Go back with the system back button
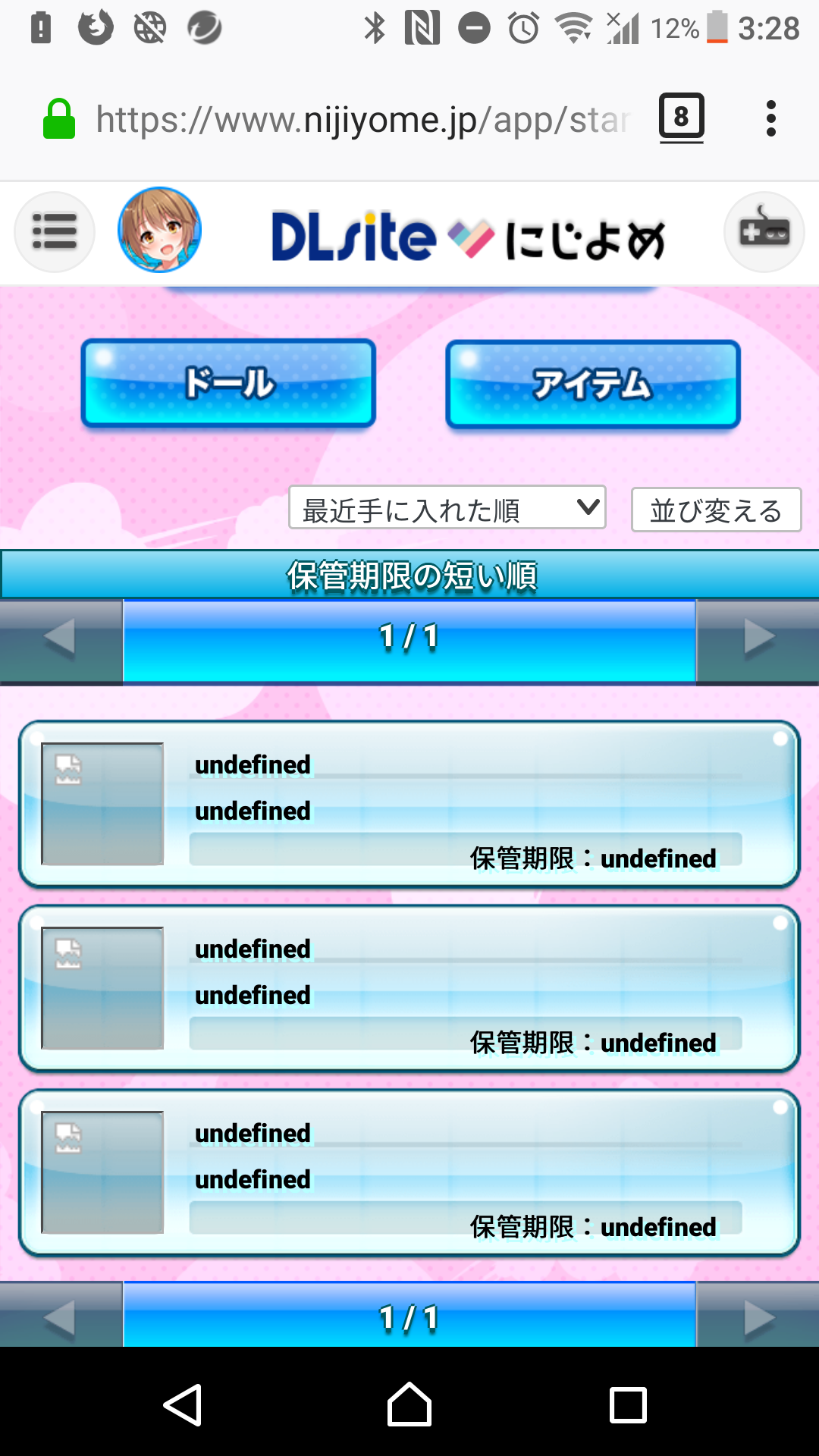 (x=183, y=1404)
